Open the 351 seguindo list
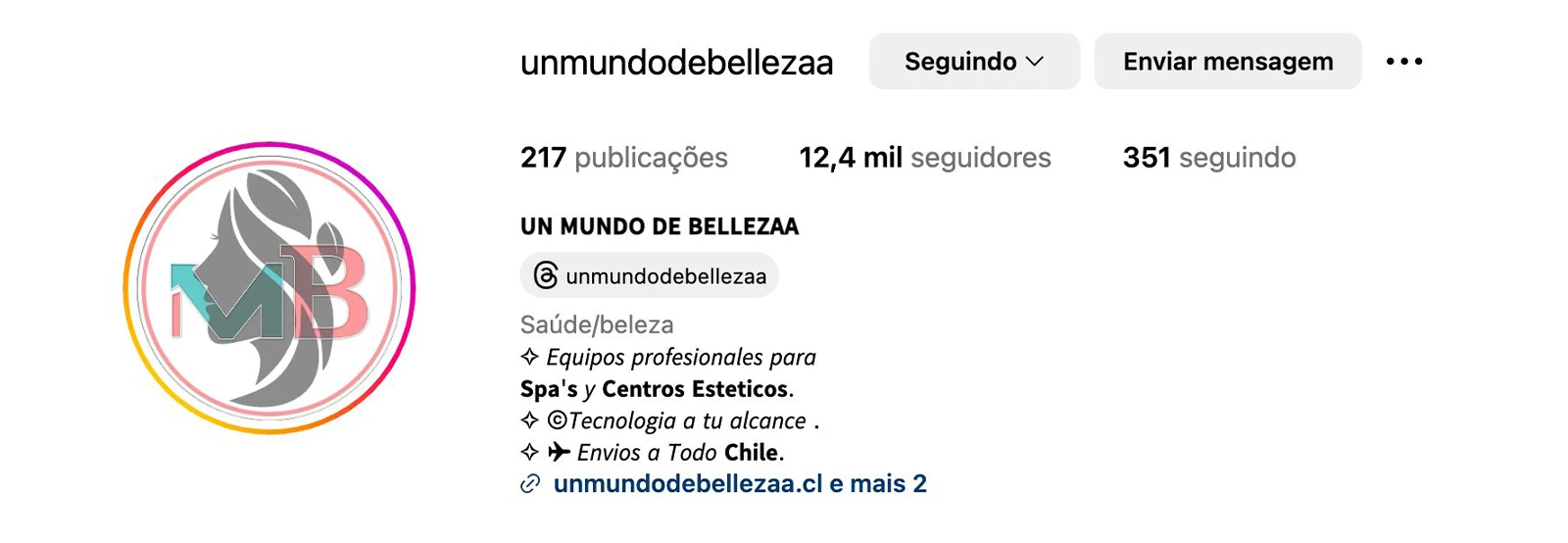 (1208, 158)
